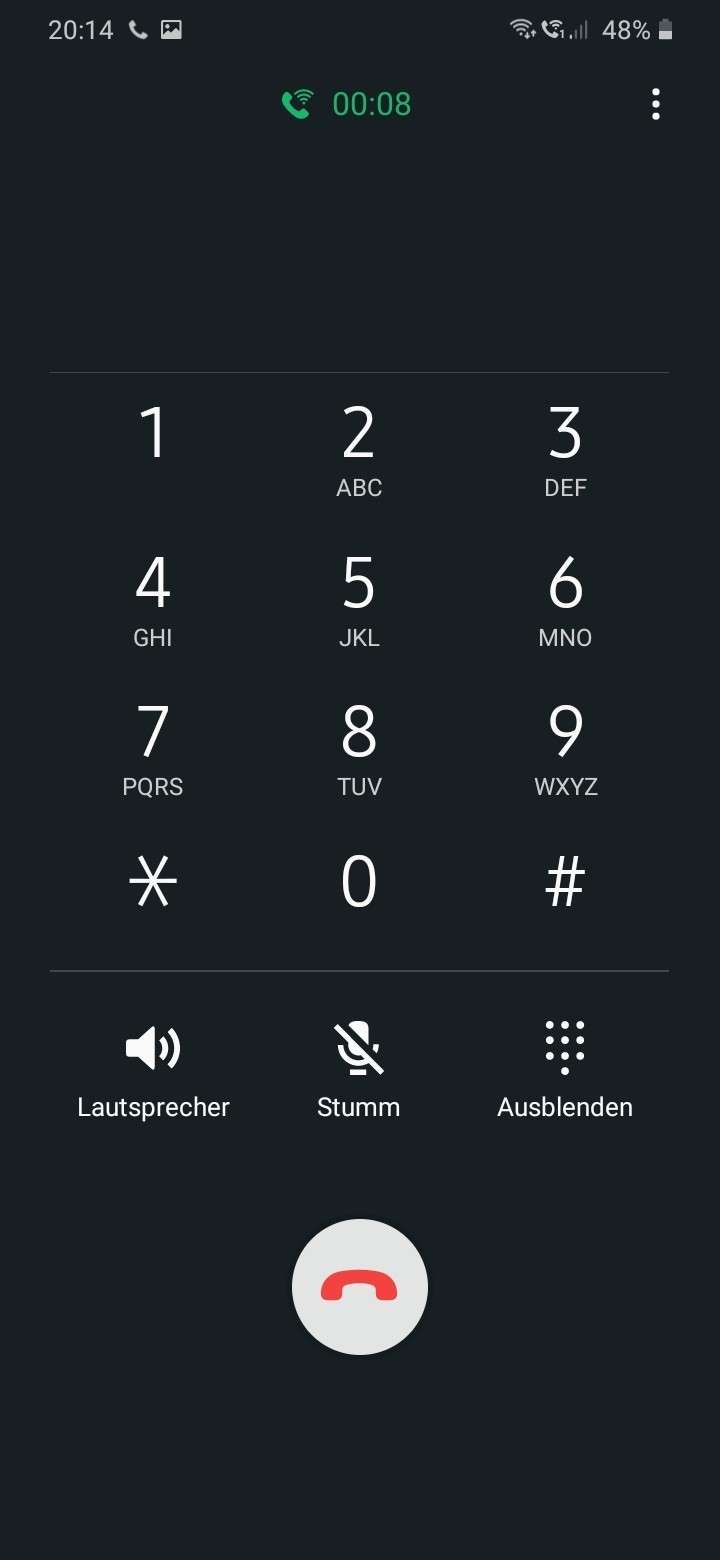This screenshot has width=720, height=1560.
Task: End the call with the red button
Action: [360, 1287]
